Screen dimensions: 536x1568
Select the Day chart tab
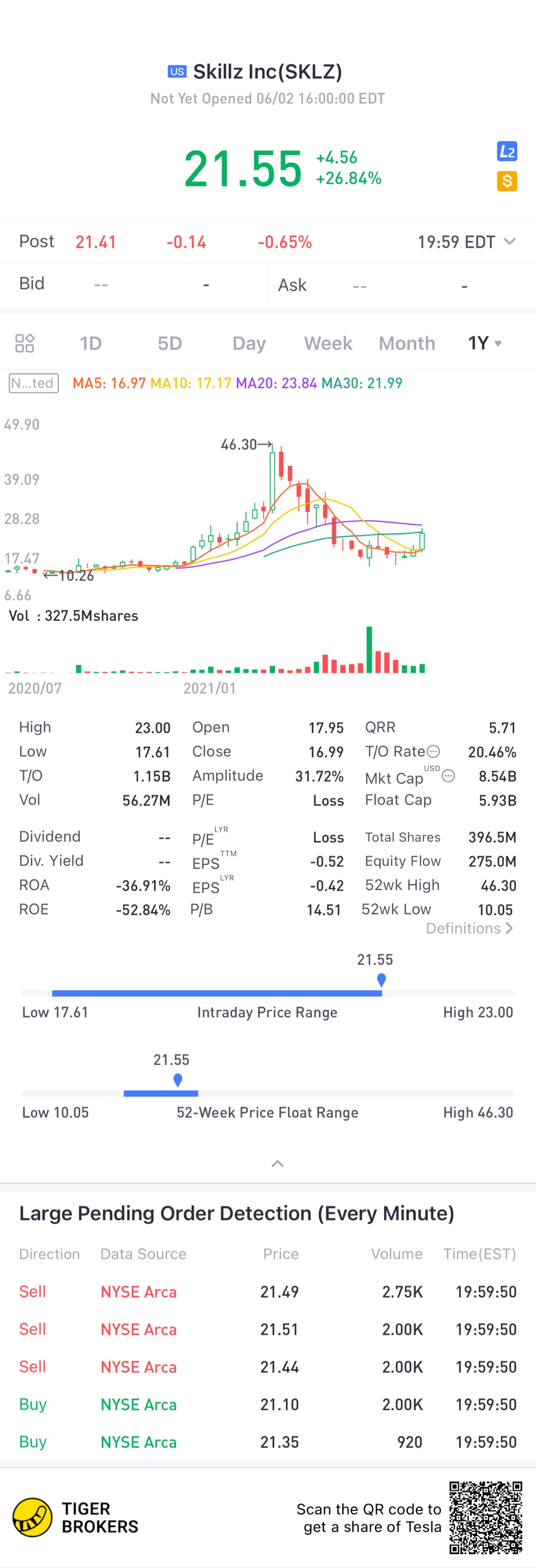(249, 344)
